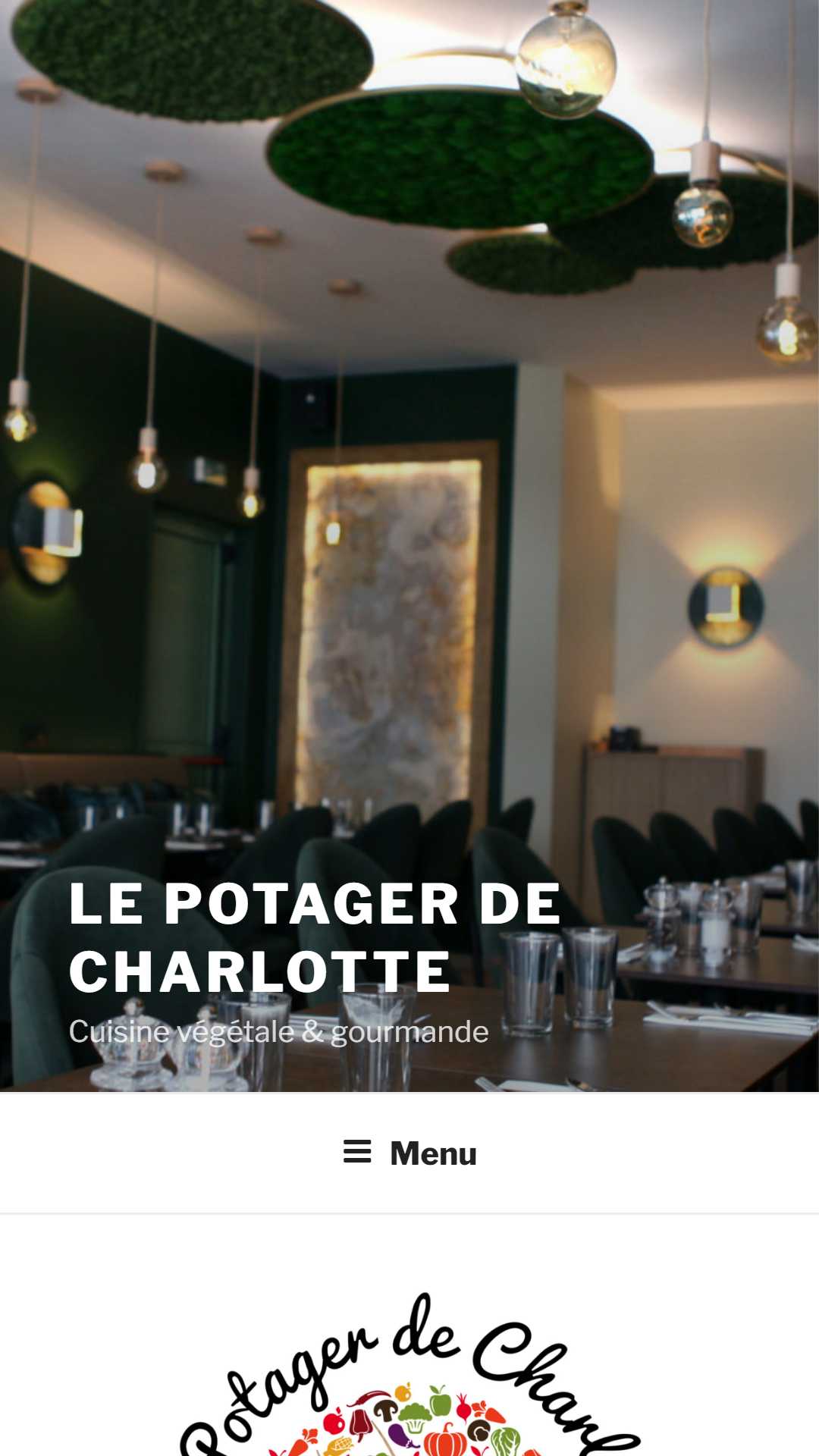819x1456 pixels.
Task: Expand the Menu hamburger button
Action: pos(409,1153)
